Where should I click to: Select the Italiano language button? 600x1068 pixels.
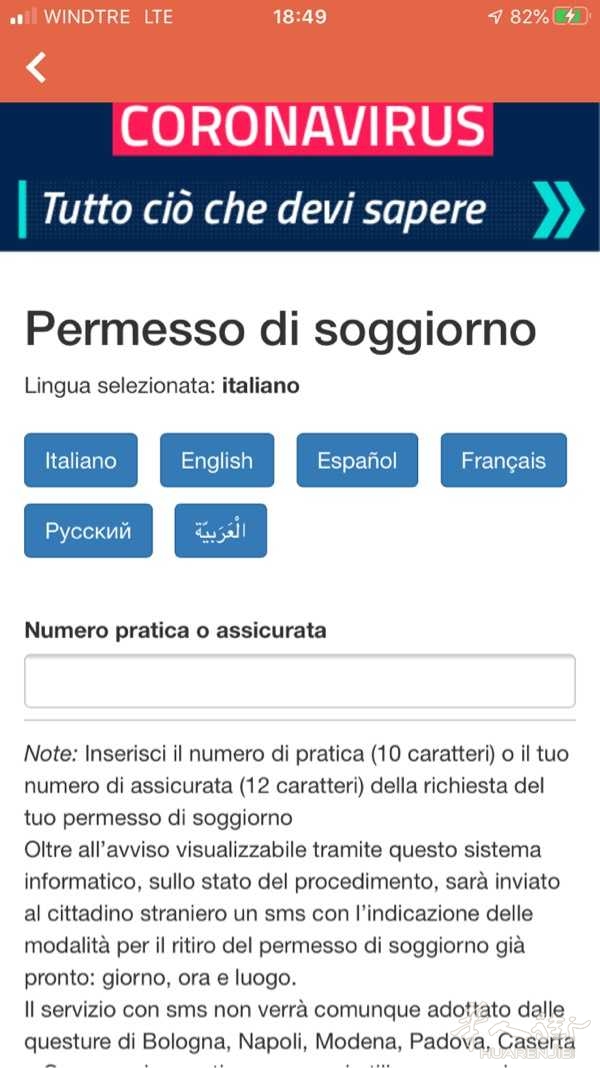click(x=81, y=460)
